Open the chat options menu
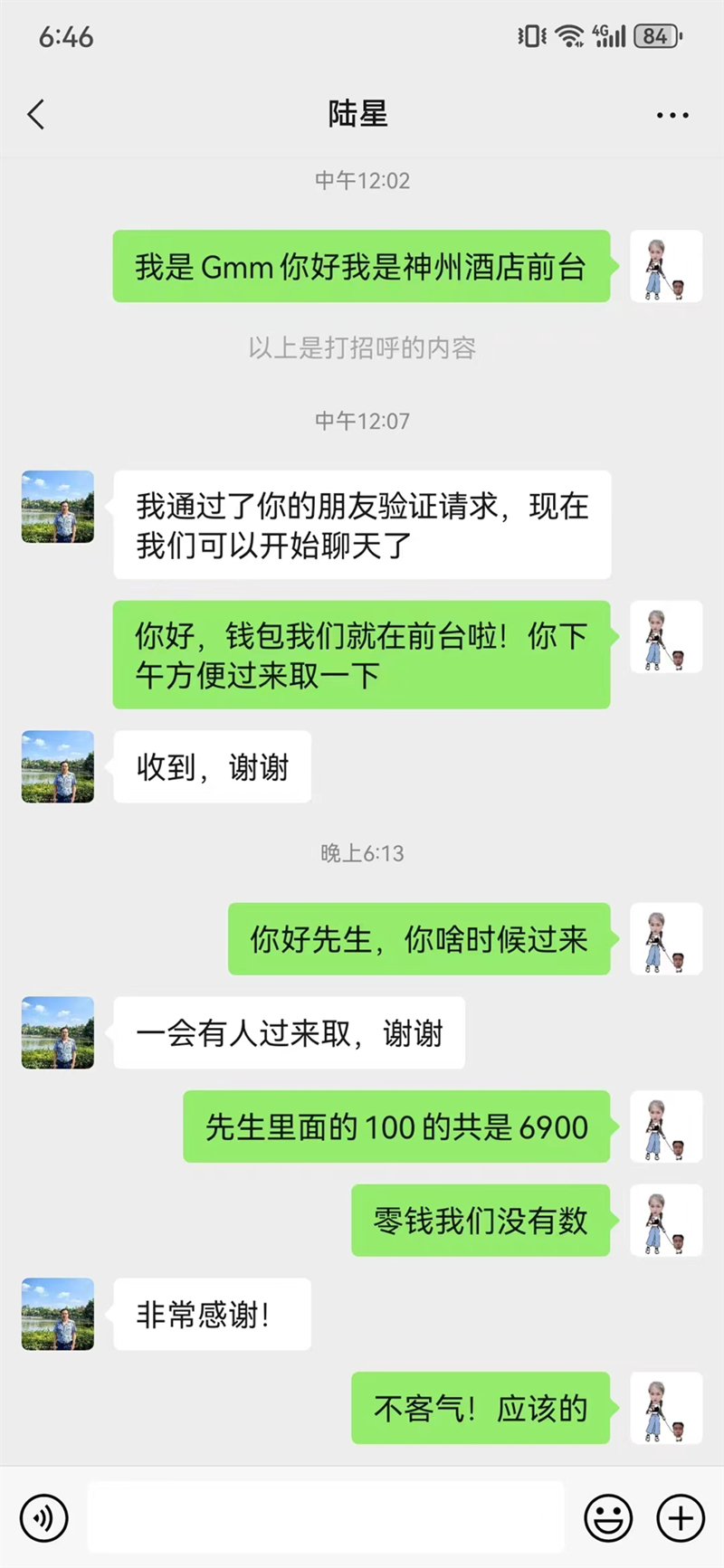724x1568 pixels. [672, 115]
